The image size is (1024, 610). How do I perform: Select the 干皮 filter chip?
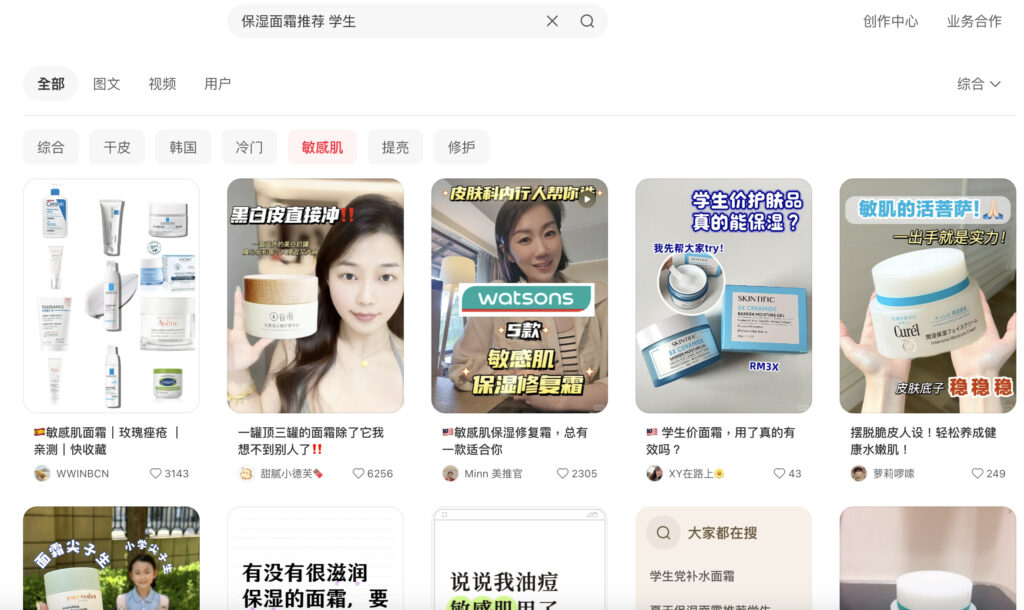pyautogui.click(x=117, y=147)
